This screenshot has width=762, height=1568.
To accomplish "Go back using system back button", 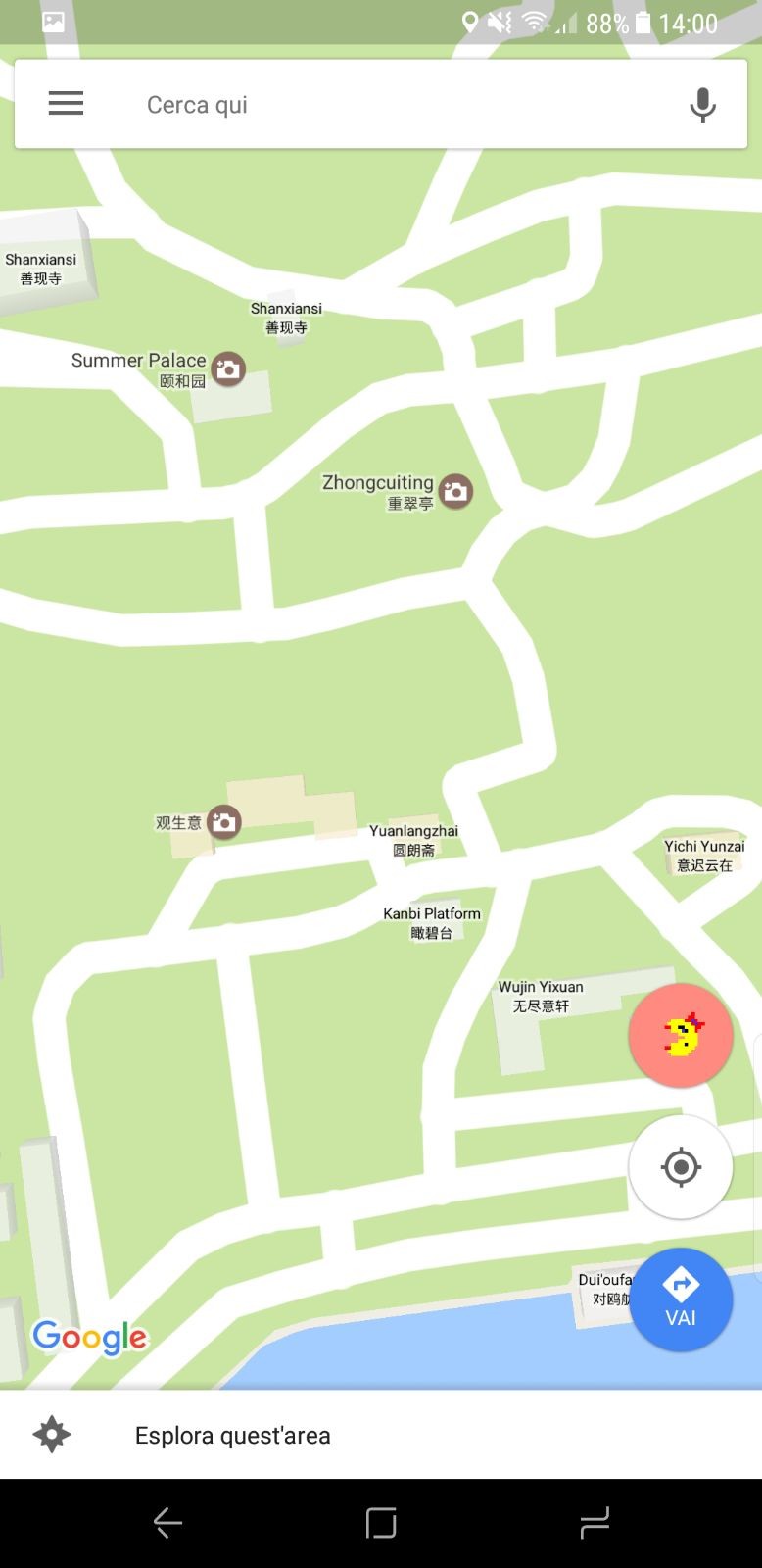I will 167,1523.
